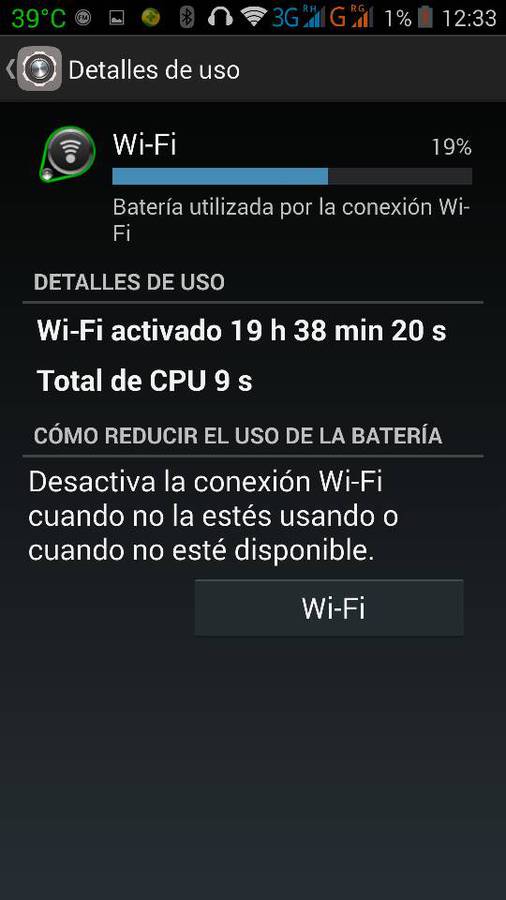Go back from Detalles de uso
Image resolution: width=506 pixels, height=900 pixels.
pos(34,69)
